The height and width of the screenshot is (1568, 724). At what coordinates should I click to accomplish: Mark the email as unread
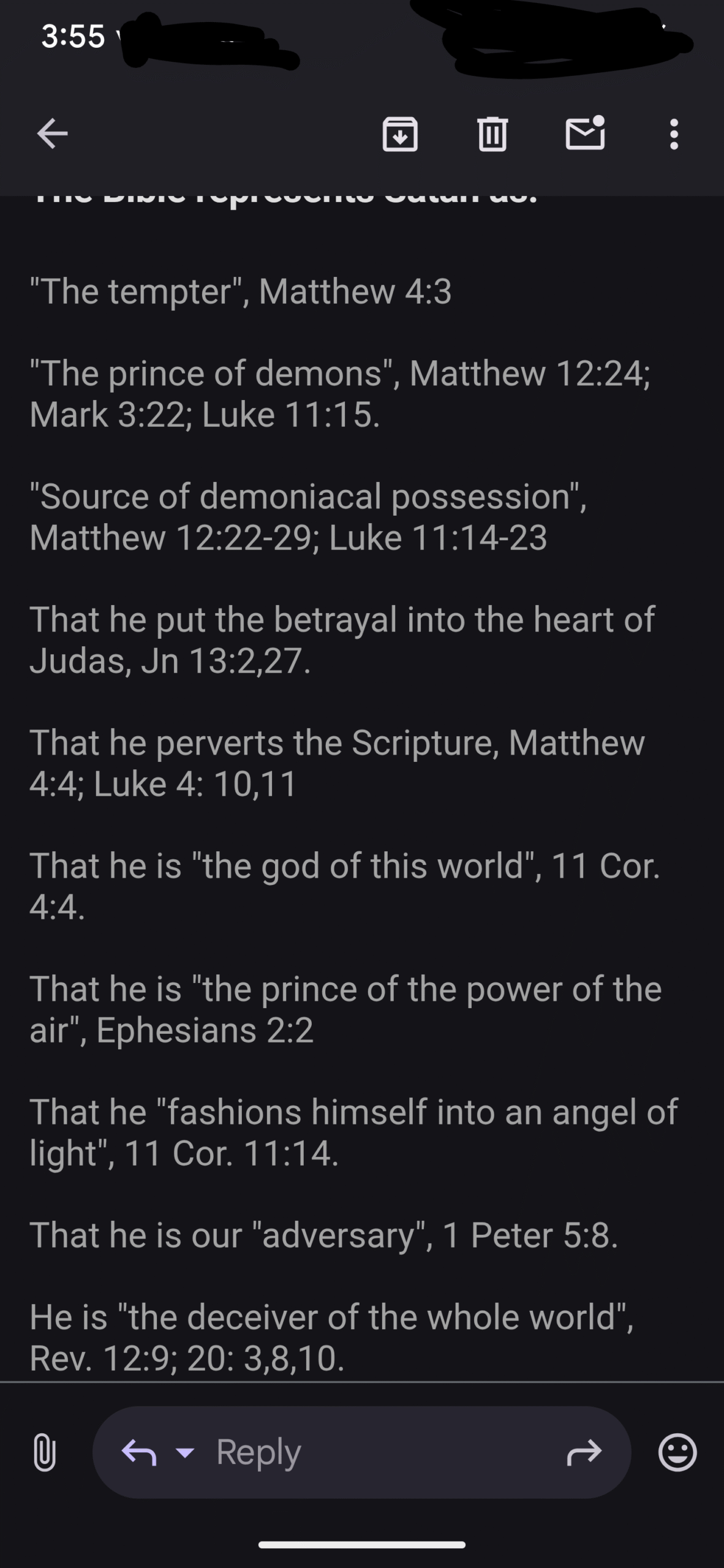tap(585, 133)
